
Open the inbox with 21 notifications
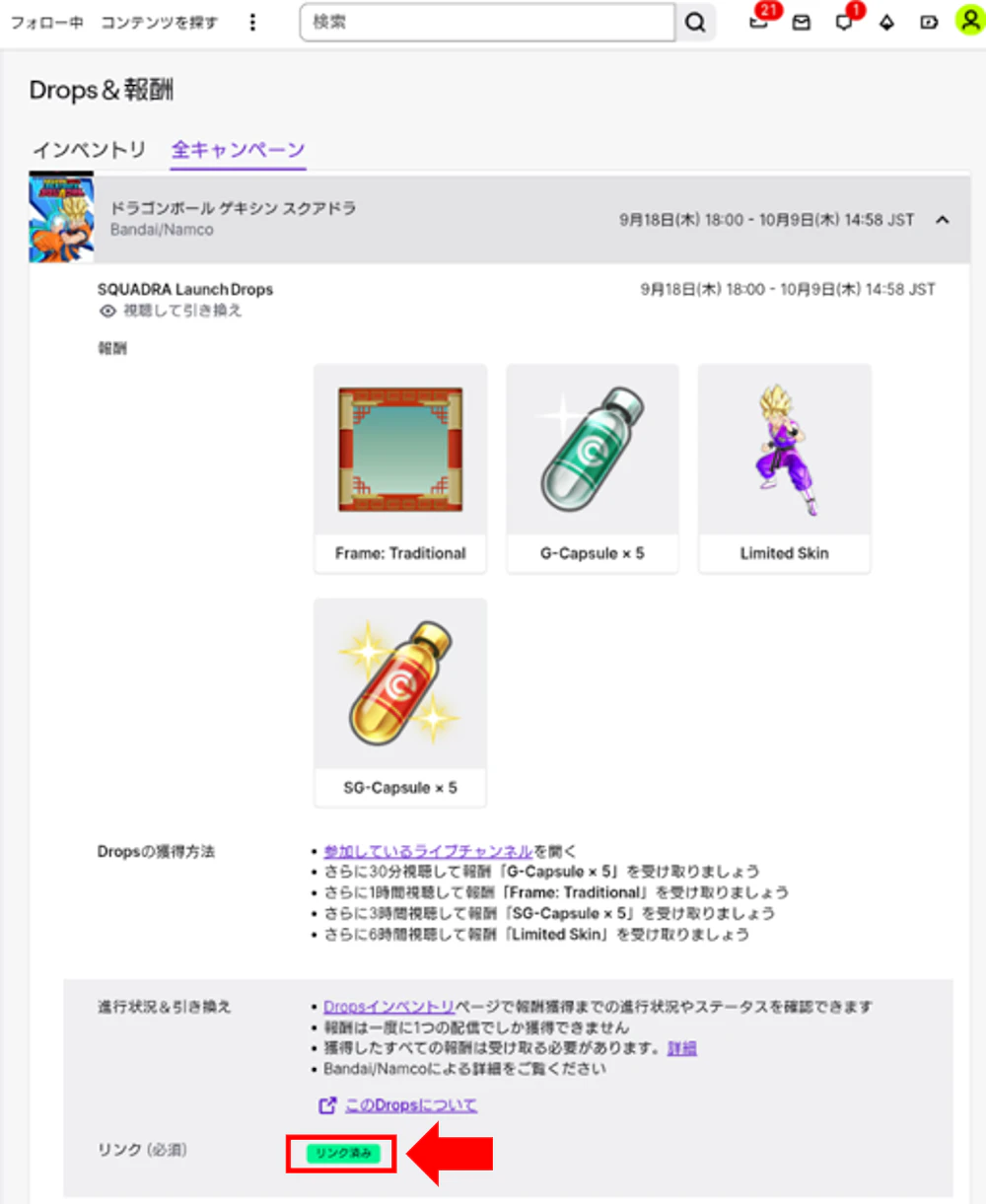[758, 22]
